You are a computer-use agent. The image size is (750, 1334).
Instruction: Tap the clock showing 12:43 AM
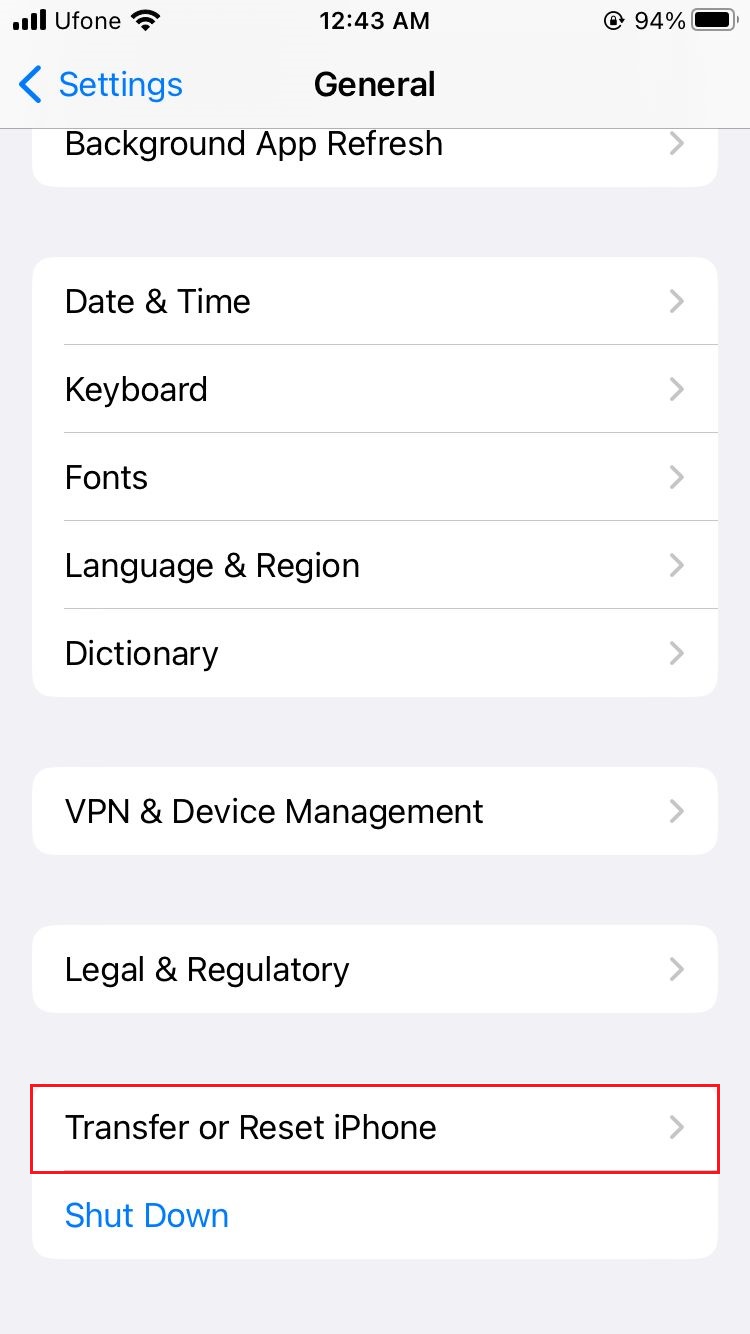click(x=374, y=19)
